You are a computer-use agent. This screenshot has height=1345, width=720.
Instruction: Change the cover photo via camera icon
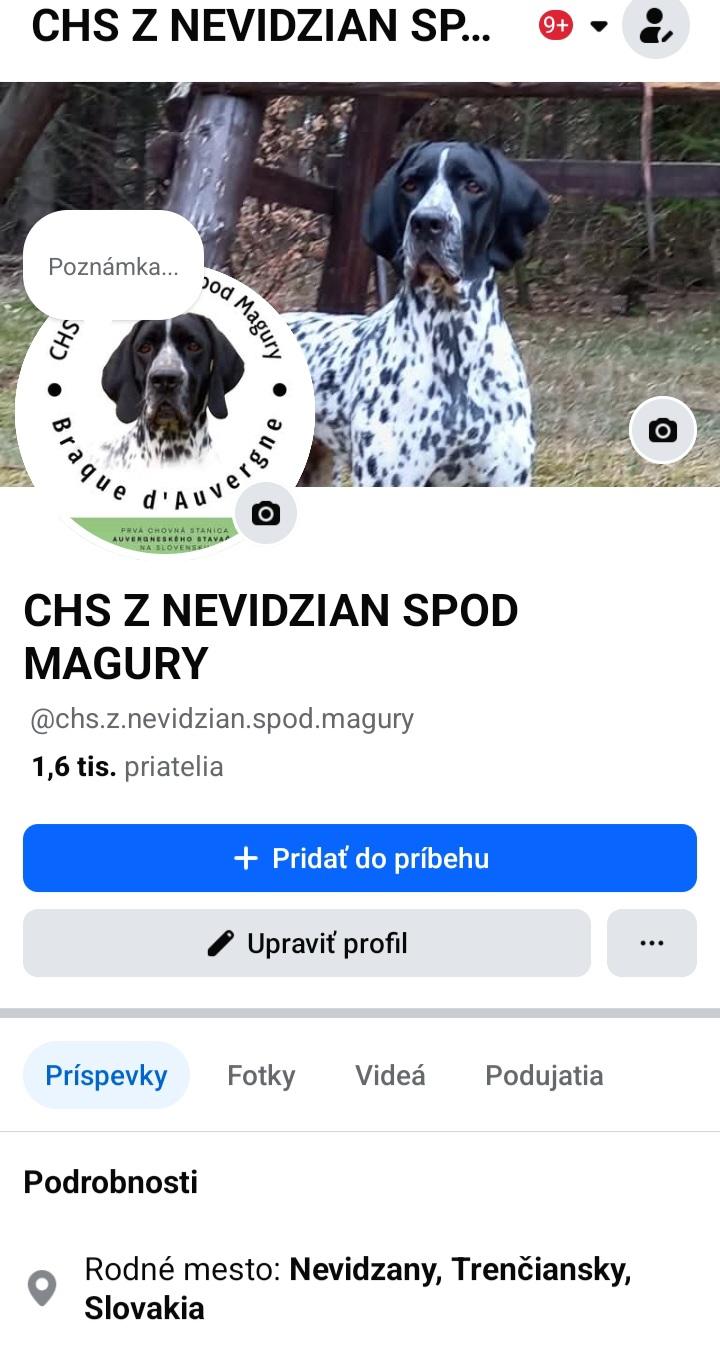tap(662, 430)
